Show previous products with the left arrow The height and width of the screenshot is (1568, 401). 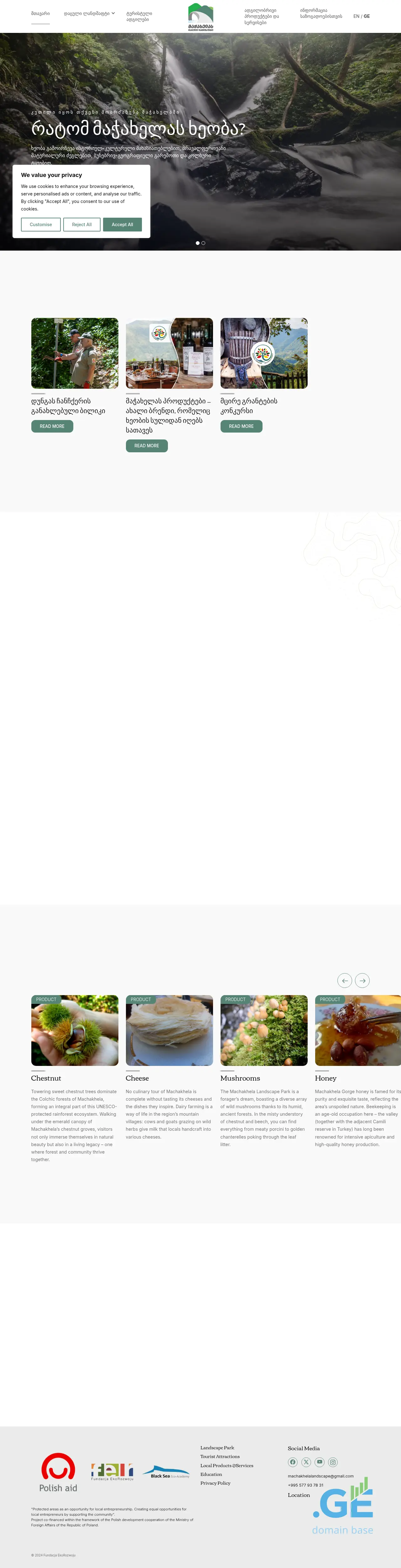(x=344, y=981)
